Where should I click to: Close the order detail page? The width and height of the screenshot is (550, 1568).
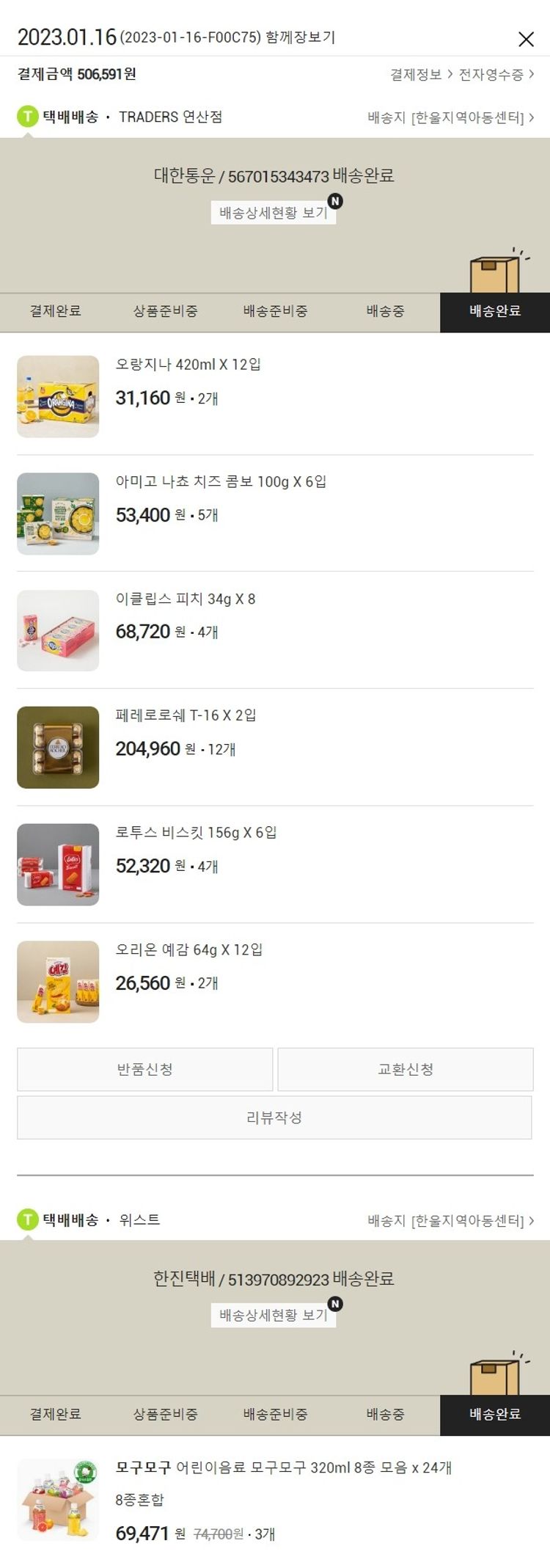(x=526, y=39)
